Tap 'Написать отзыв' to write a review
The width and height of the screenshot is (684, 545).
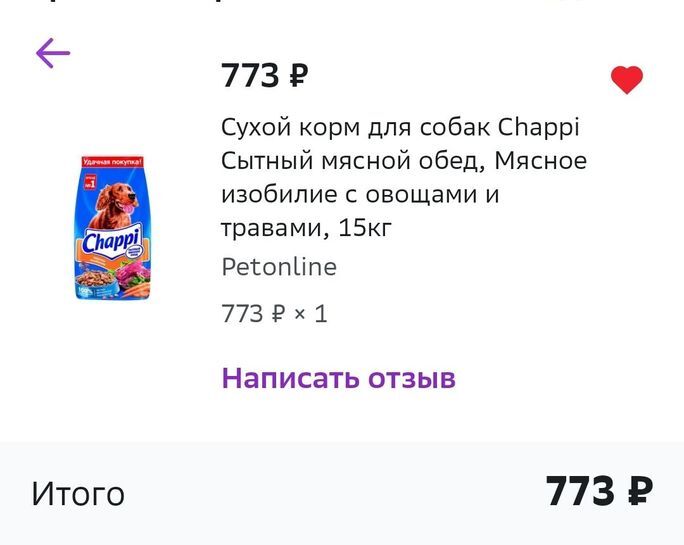click(x=338, y=378)
